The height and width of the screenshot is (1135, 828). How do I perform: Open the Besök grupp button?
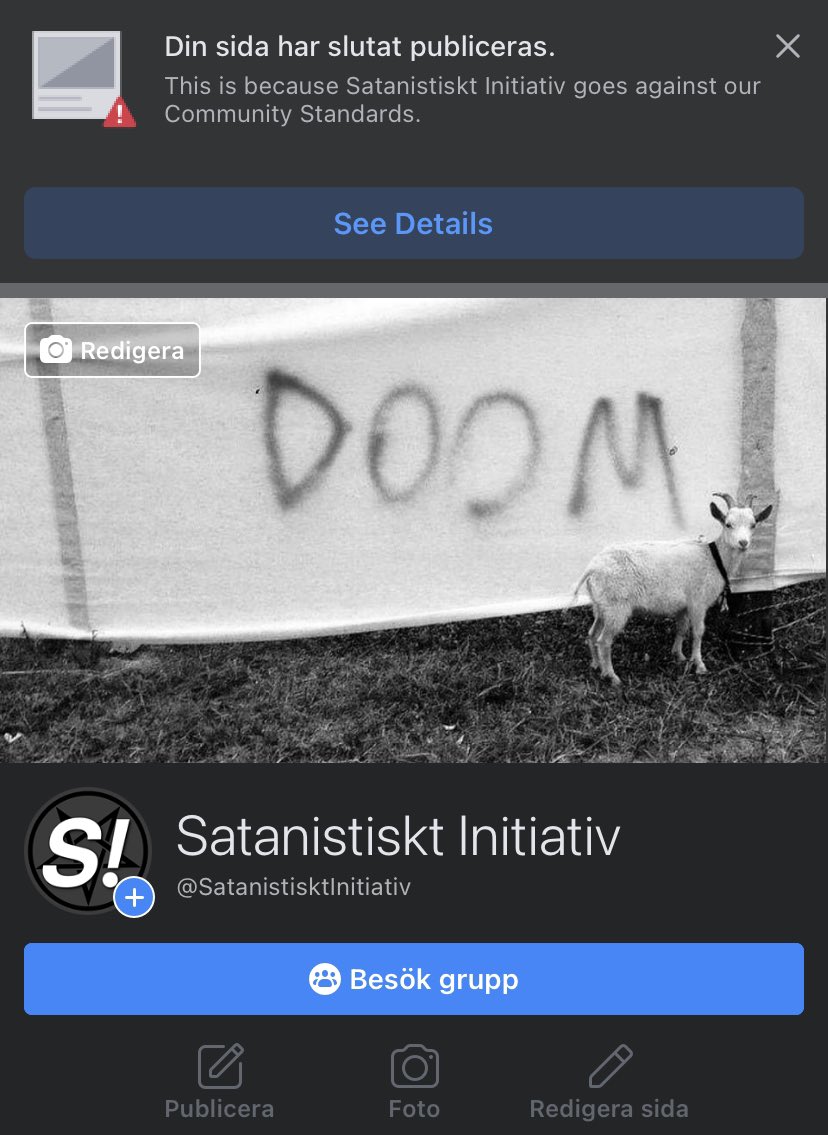pos(413,979)
